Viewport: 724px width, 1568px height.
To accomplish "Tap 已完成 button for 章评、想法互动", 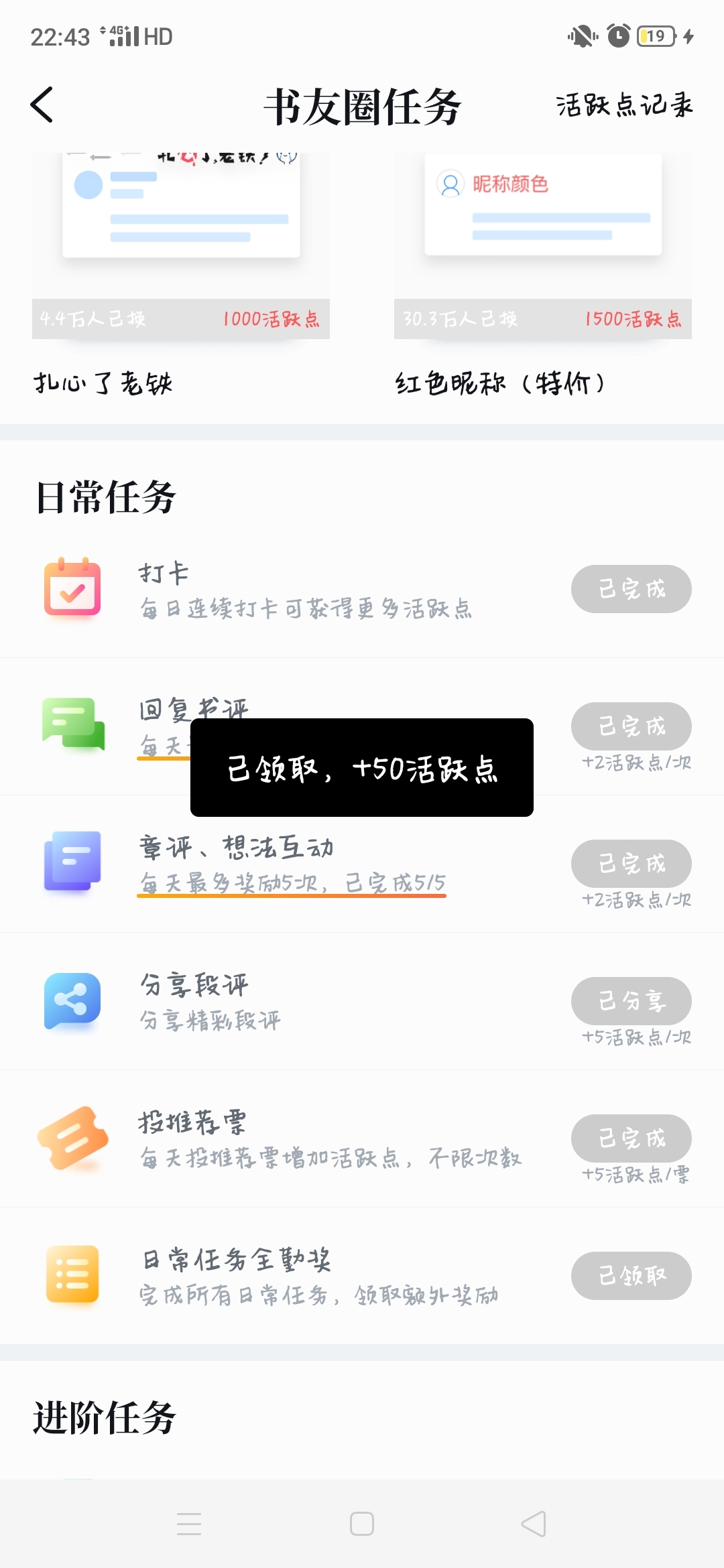I will pyautogui.click(x=631, y=864).
